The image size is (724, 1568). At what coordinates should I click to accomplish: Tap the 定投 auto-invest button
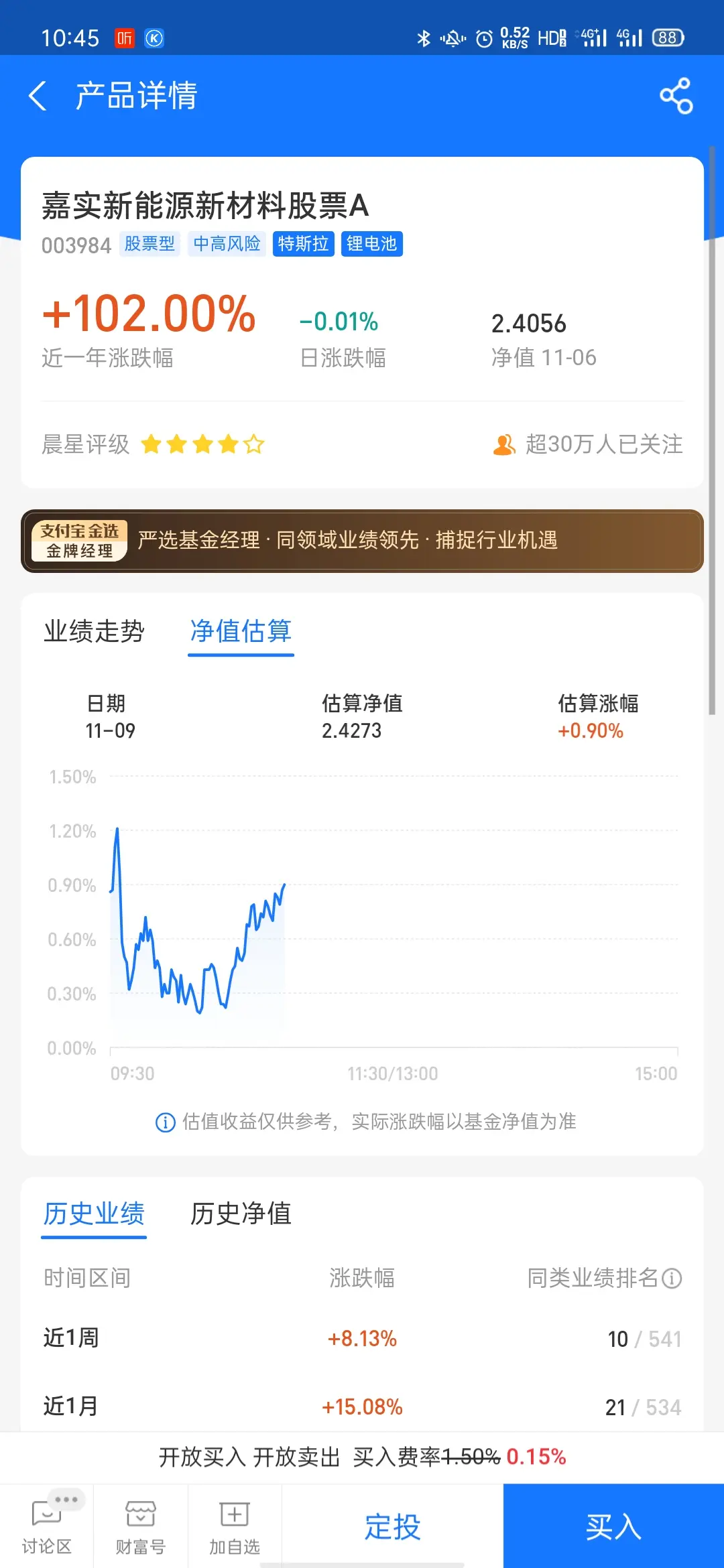[392, 1526]
